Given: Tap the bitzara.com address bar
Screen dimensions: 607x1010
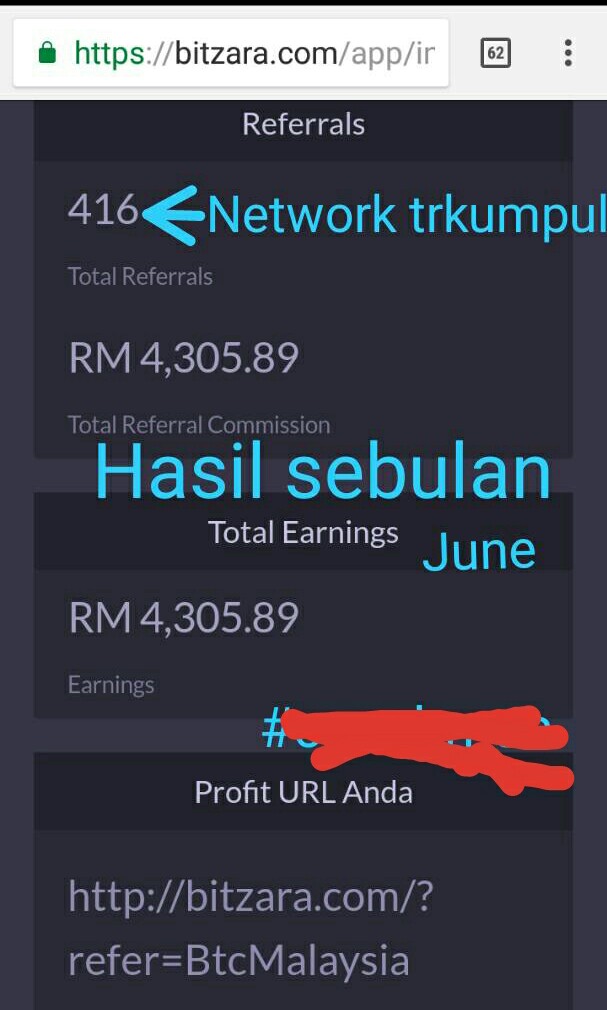Looking at the screenshot, I should coord(240,52).
